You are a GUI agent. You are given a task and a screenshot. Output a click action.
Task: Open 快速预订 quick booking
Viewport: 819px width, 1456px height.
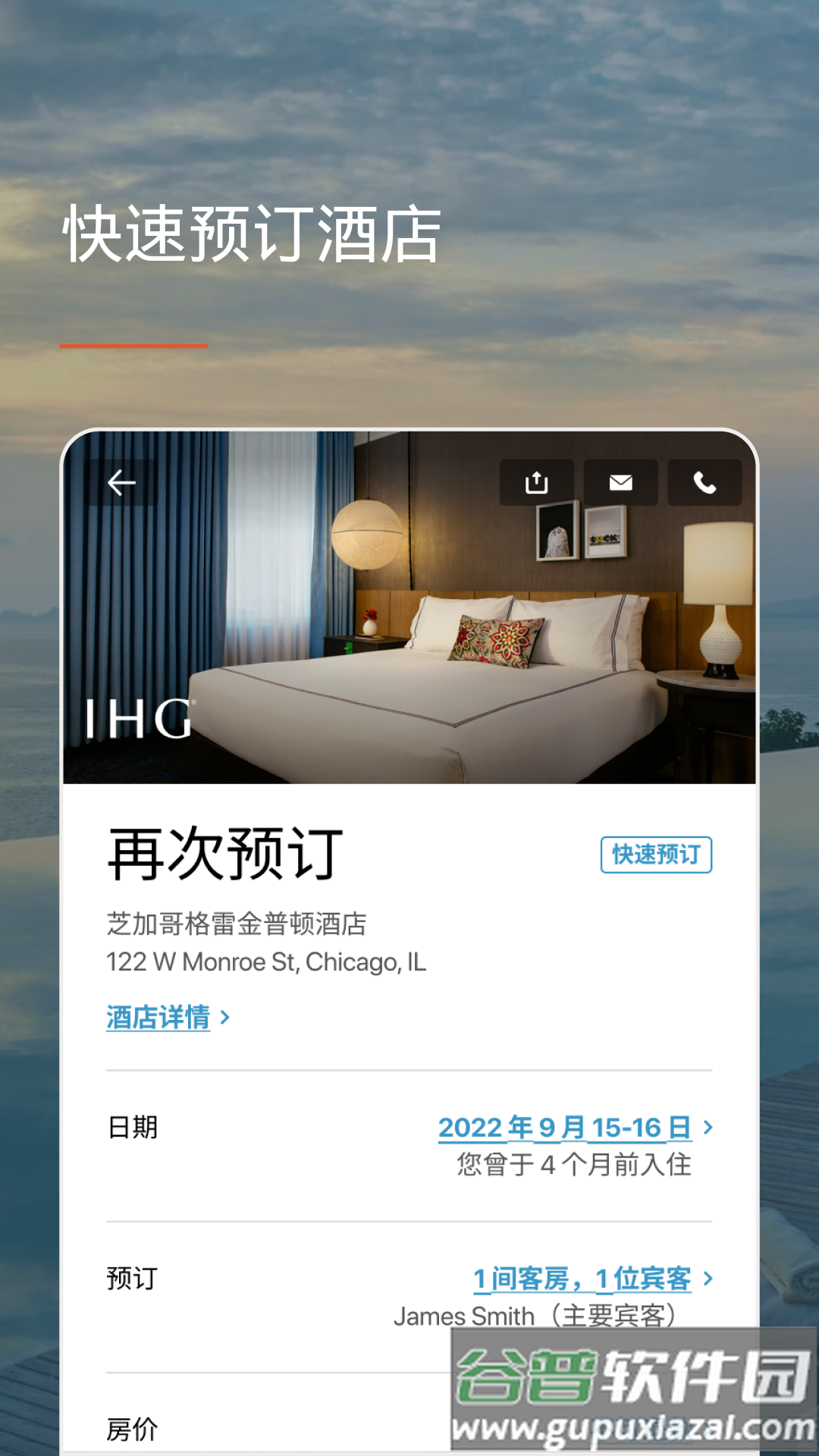[657, 854]
